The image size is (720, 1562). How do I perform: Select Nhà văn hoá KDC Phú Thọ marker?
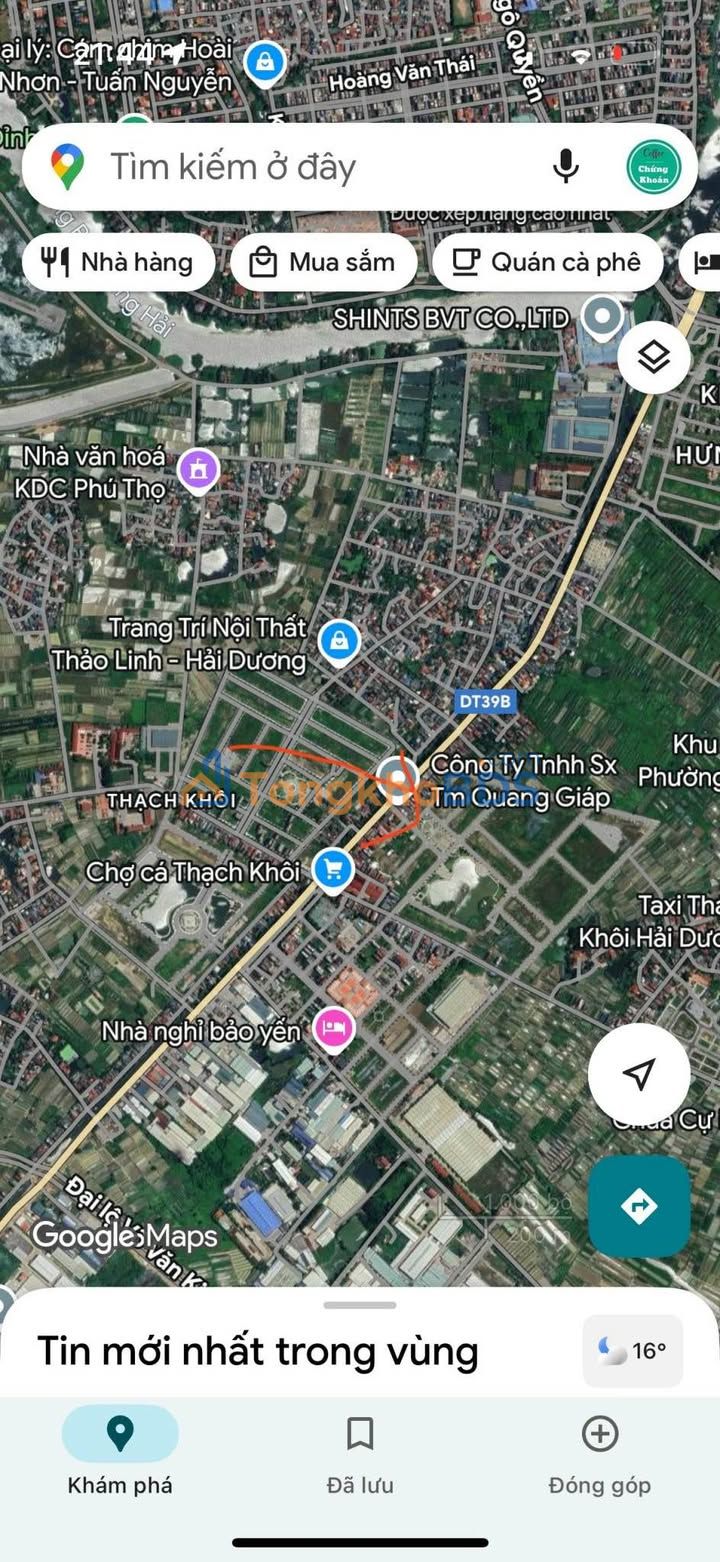coord(198,469)
